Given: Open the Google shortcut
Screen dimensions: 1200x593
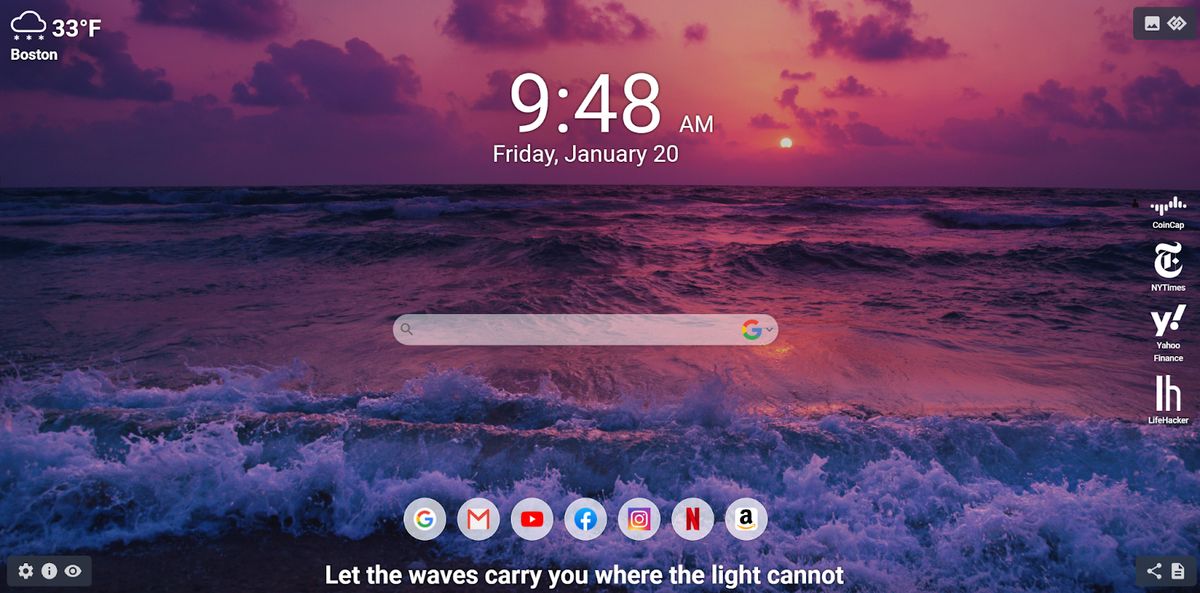Looking at the screenshot, I should tap(425, 519).
